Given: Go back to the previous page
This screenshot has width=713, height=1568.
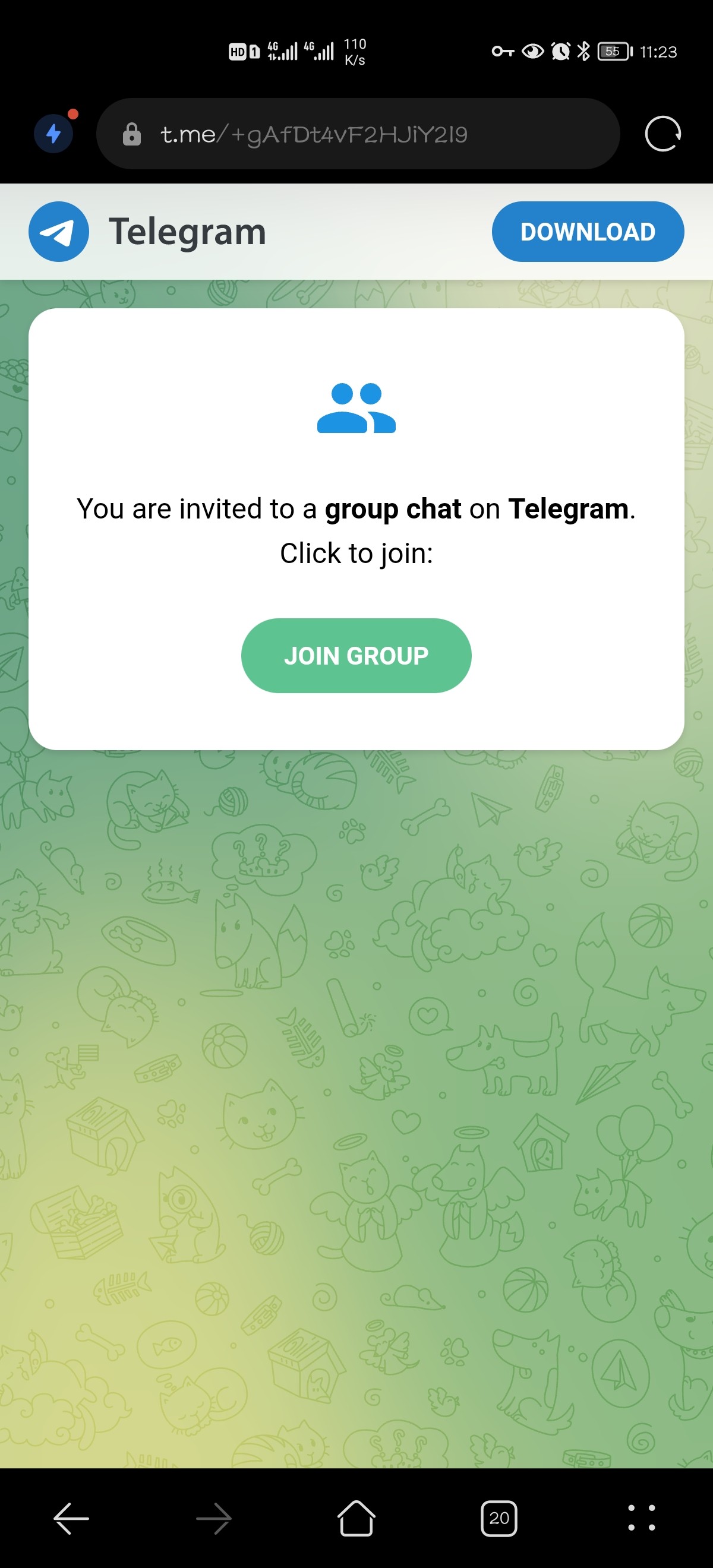Looking at the screenshot, I should (71, 1519).
